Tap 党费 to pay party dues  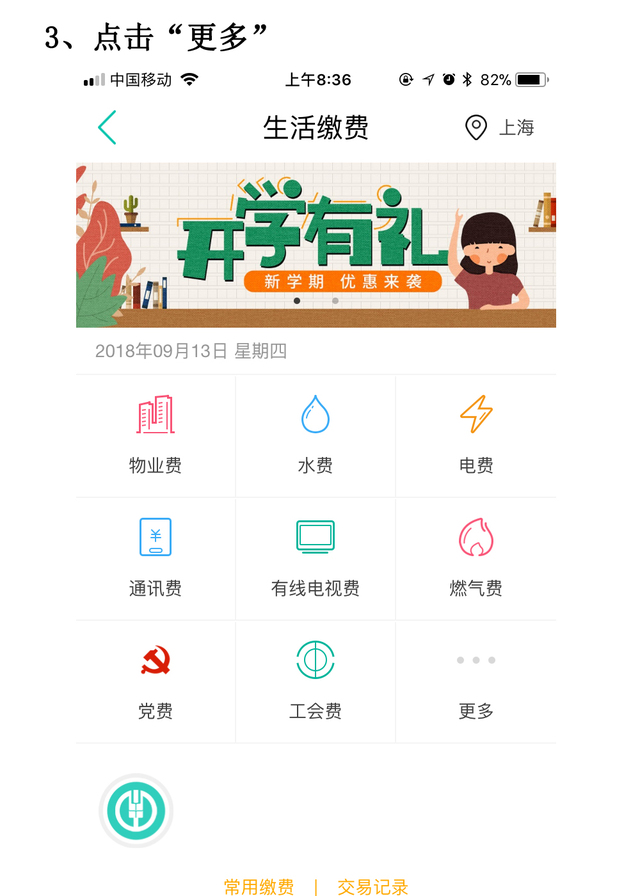click(x=156, y=682)
